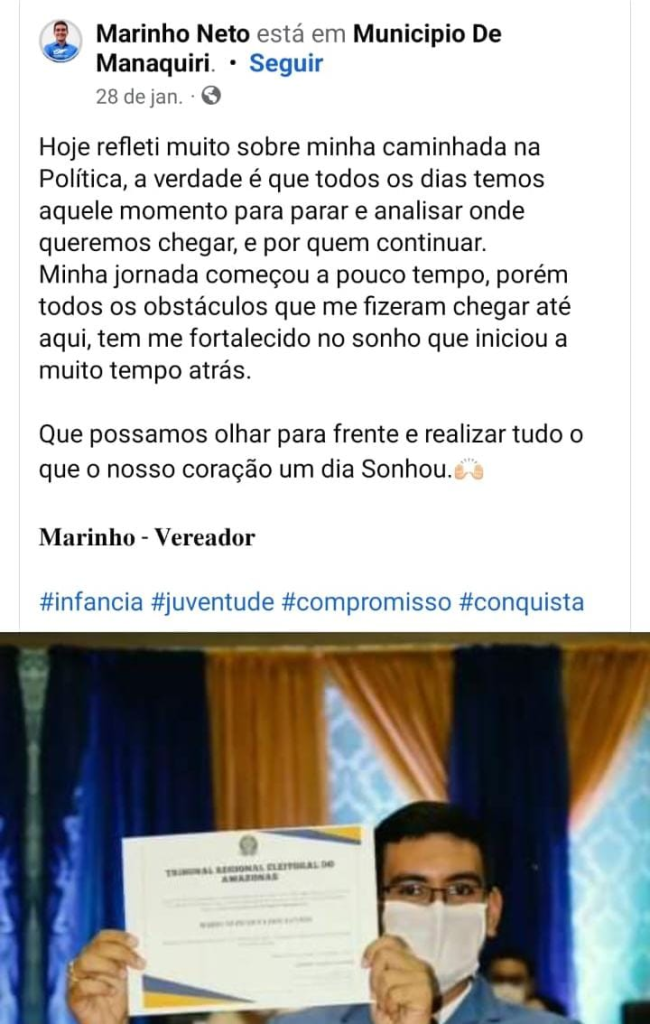Viewport: 650px width, 1024px height.
Task: Open the #infancia hashtag
Action: tap(90, 602)
